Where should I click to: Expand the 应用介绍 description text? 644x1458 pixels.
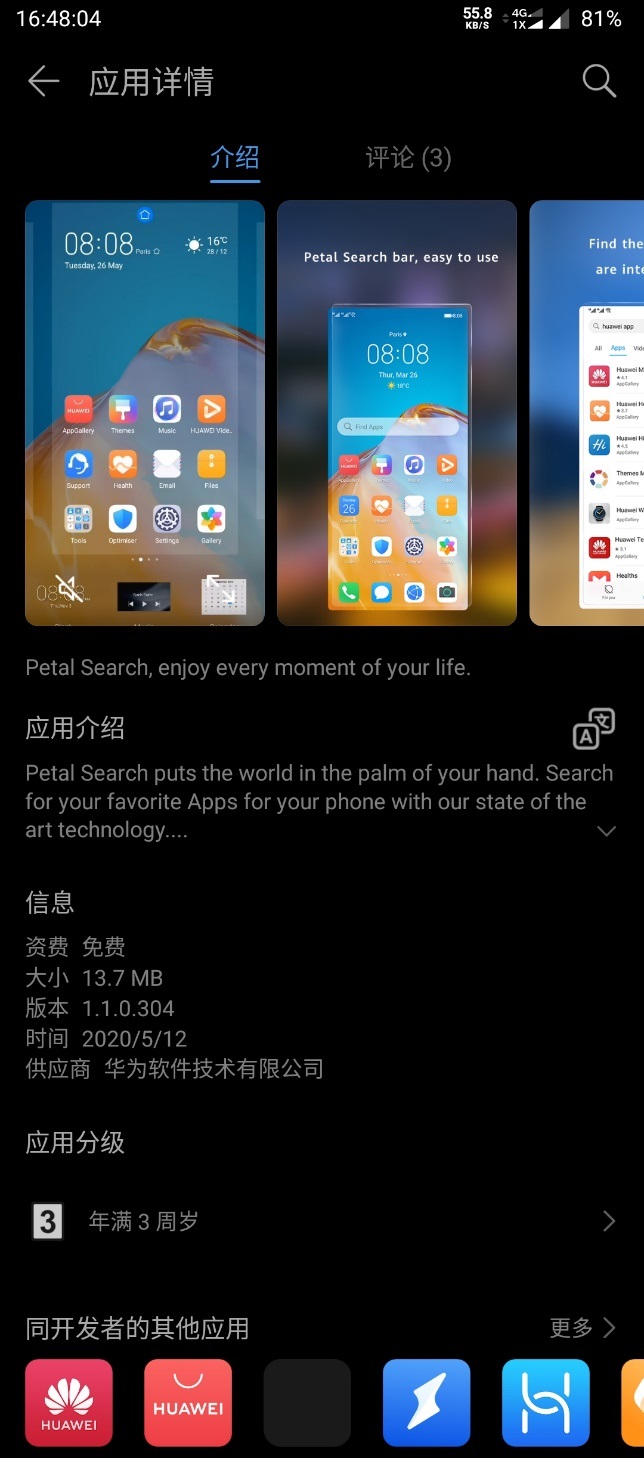605,830
